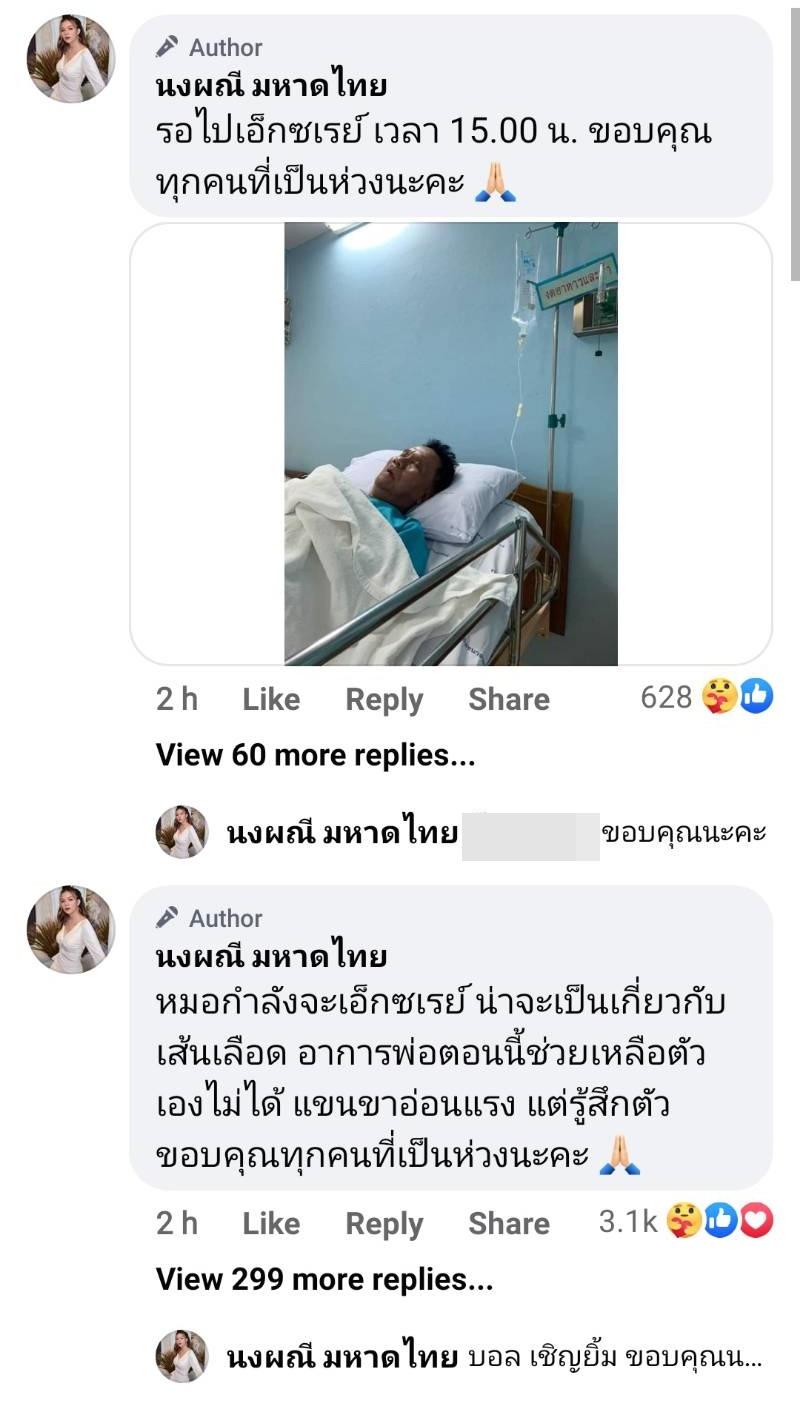Share the comment with 3.1k reactions

coord(508,1224)
